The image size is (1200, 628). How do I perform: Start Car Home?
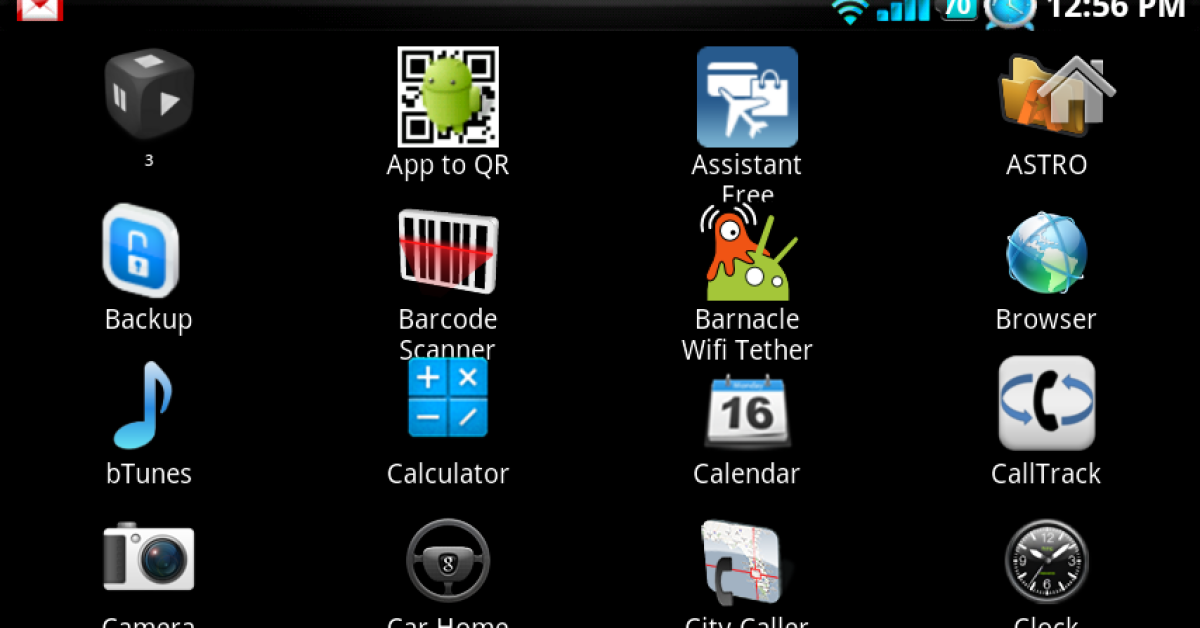pos(448,560)
